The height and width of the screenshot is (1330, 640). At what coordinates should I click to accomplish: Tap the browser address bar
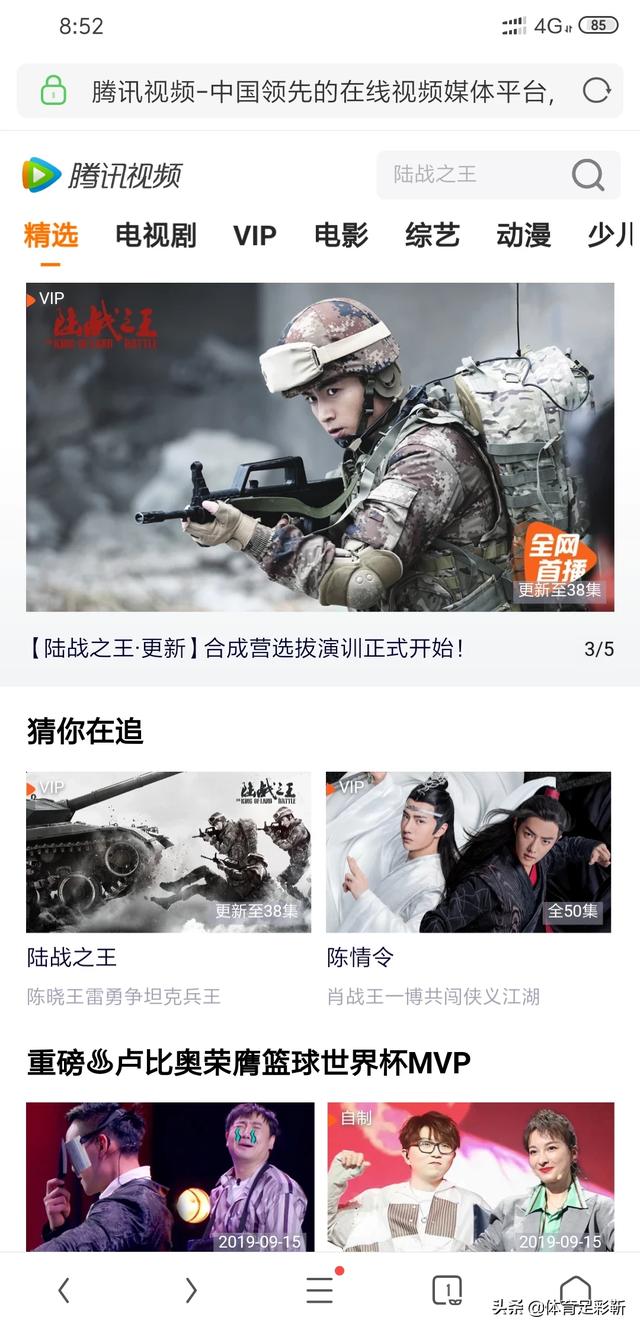pos(320,91)
